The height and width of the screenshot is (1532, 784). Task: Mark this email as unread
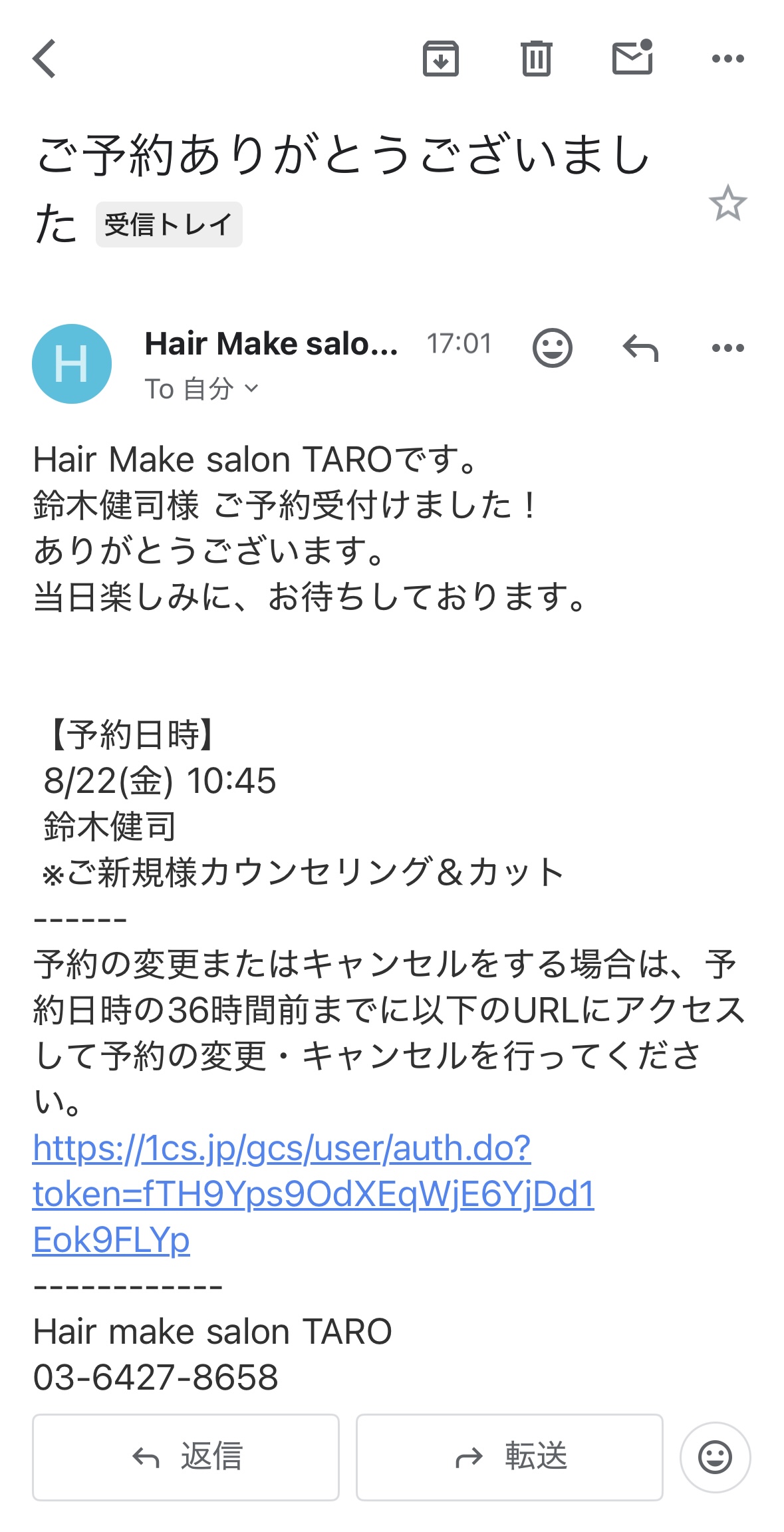click(x=632, y=58)
